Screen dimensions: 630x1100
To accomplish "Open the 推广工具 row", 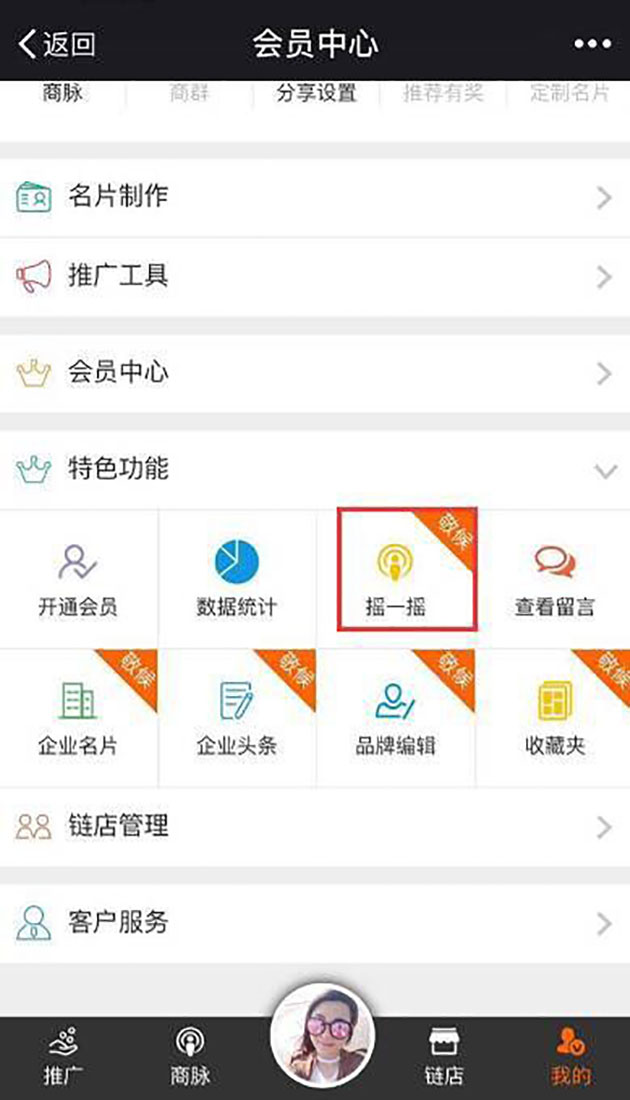I will click(x=315, y=276).
